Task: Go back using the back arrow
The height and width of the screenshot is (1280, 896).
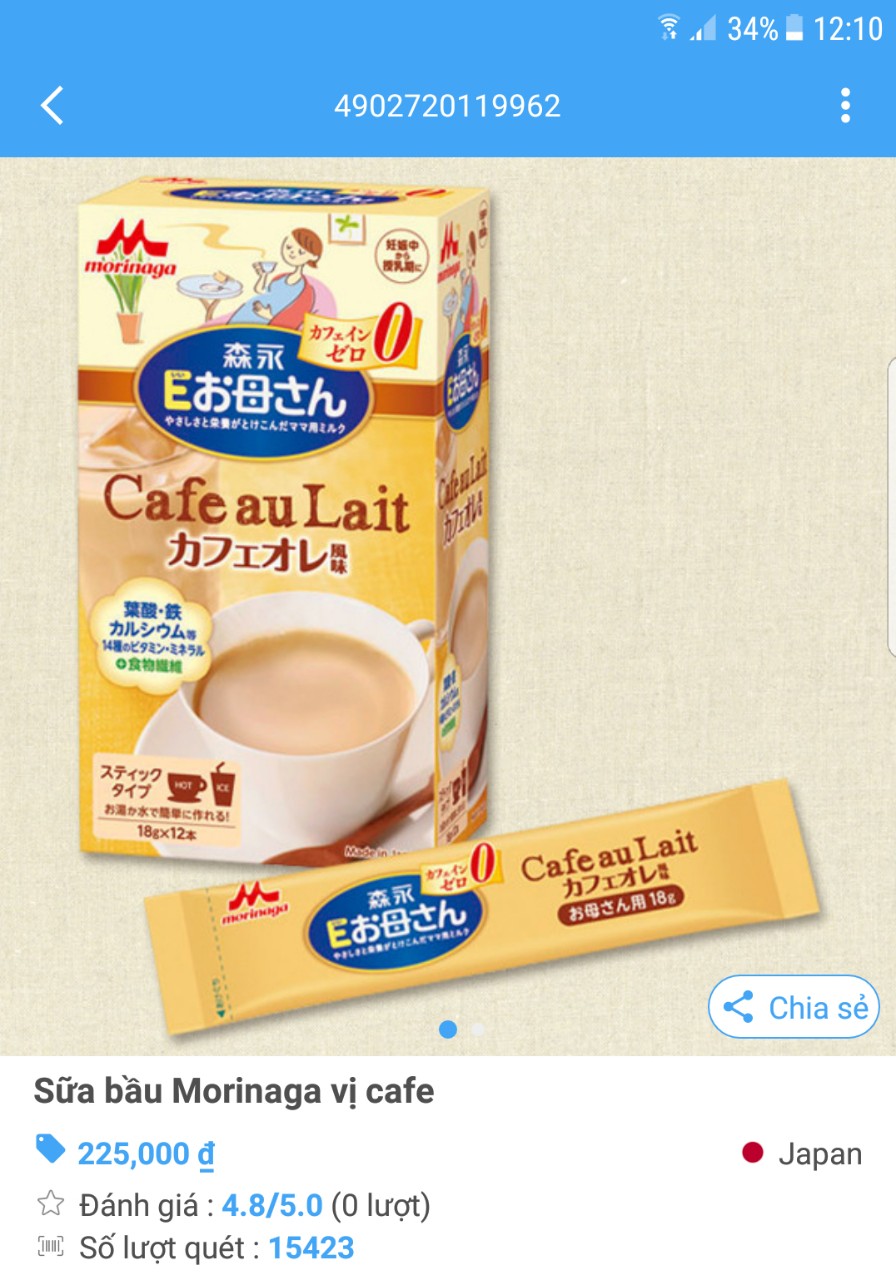Action: pyautogui.click(x=52, y=106)
